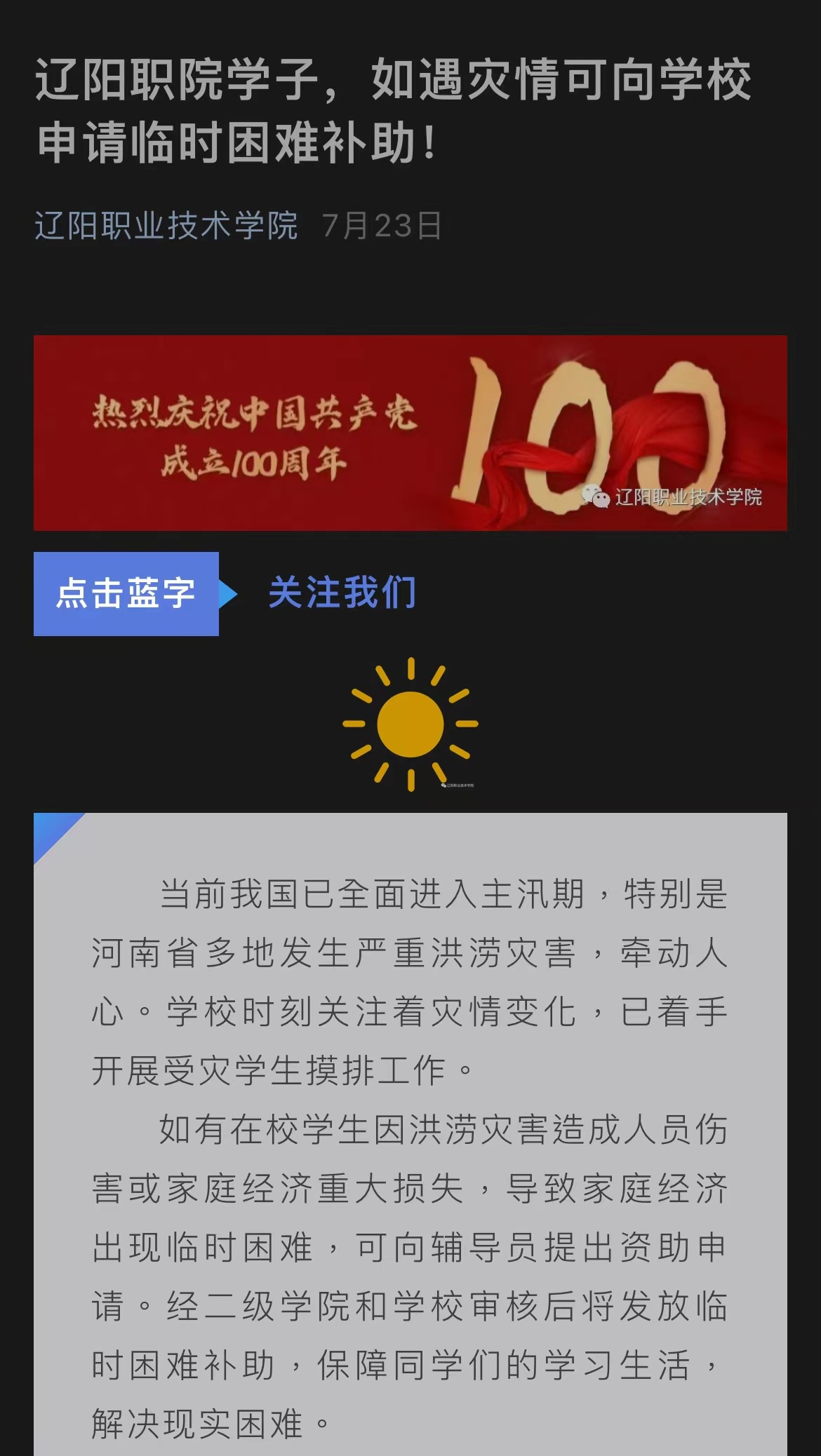Image resolution: width=821 pixels, height=1456 pixels.
Task: Open the 辽阳职业技术学院 account link
Action: pos(166,226)
